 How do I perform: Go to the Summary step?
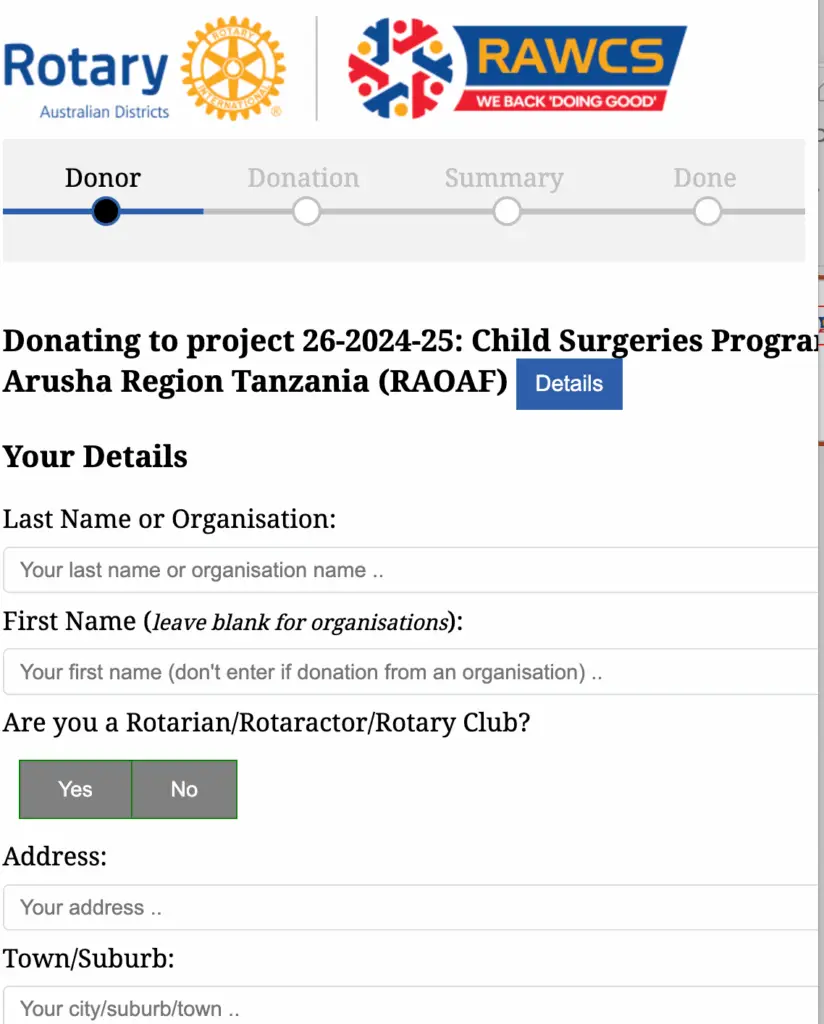pyautogui.click(x=506, y=211)
